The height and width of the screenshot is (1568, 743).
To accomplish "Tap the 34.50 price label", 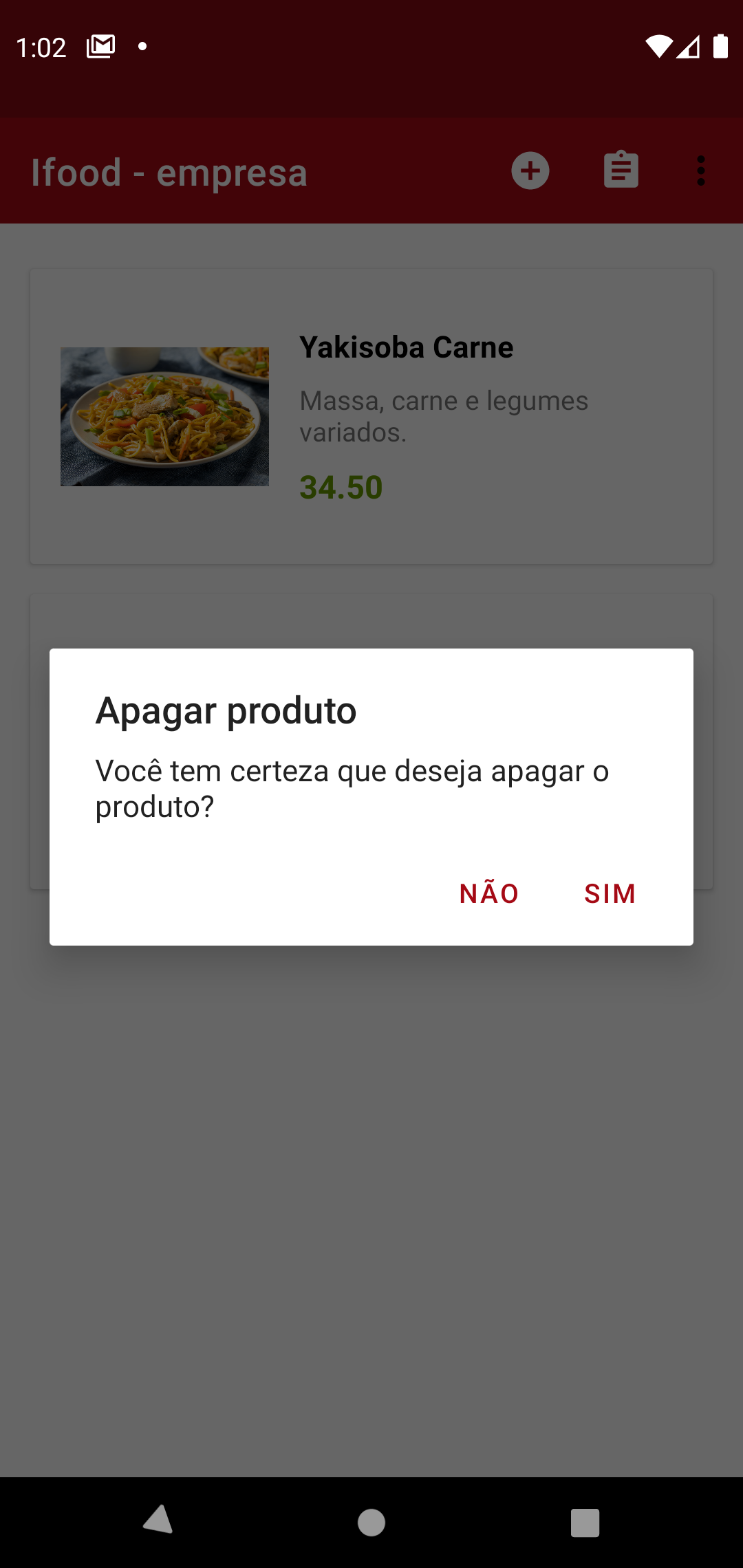I will click(341, 488).
